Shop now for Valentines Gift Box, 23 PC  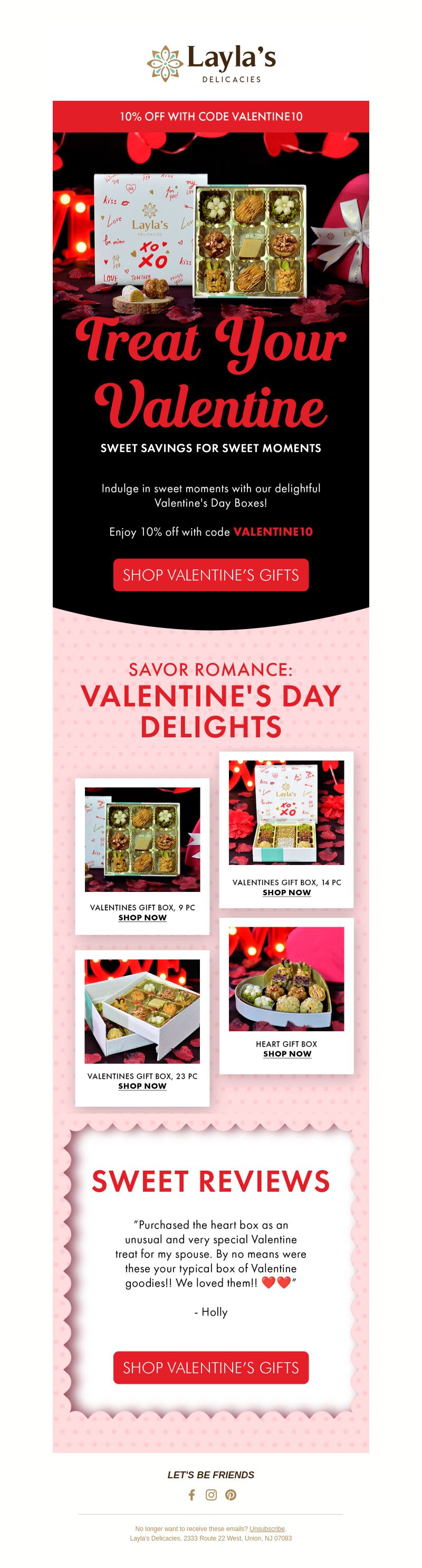[142, 1086]
